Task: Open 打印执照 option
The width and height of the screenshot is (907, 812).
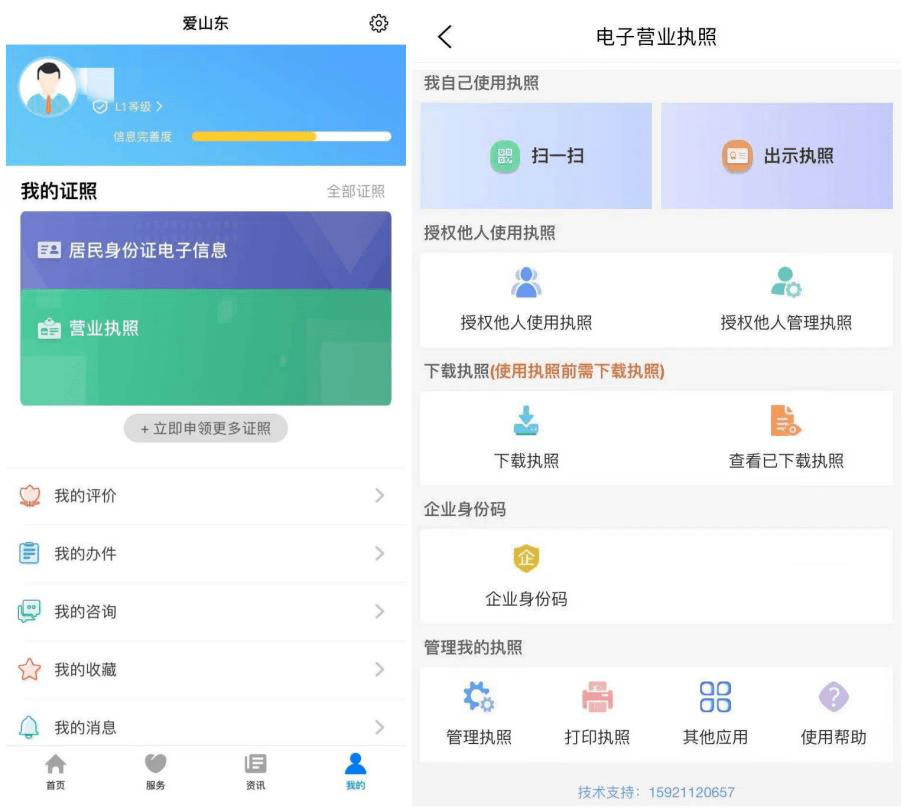Action: coord(597,714)
